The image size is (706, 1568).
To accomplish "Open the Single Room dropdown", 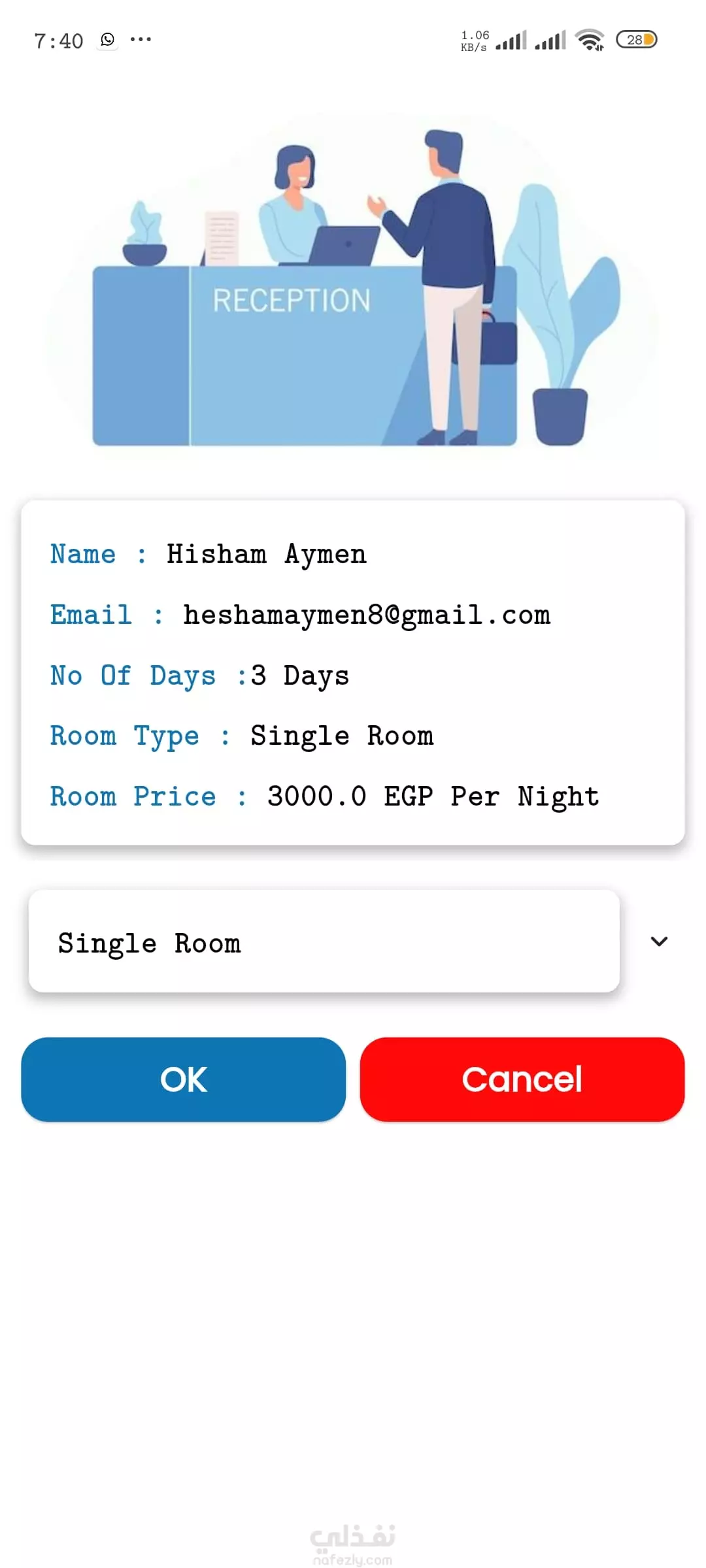I will [324, 941].
